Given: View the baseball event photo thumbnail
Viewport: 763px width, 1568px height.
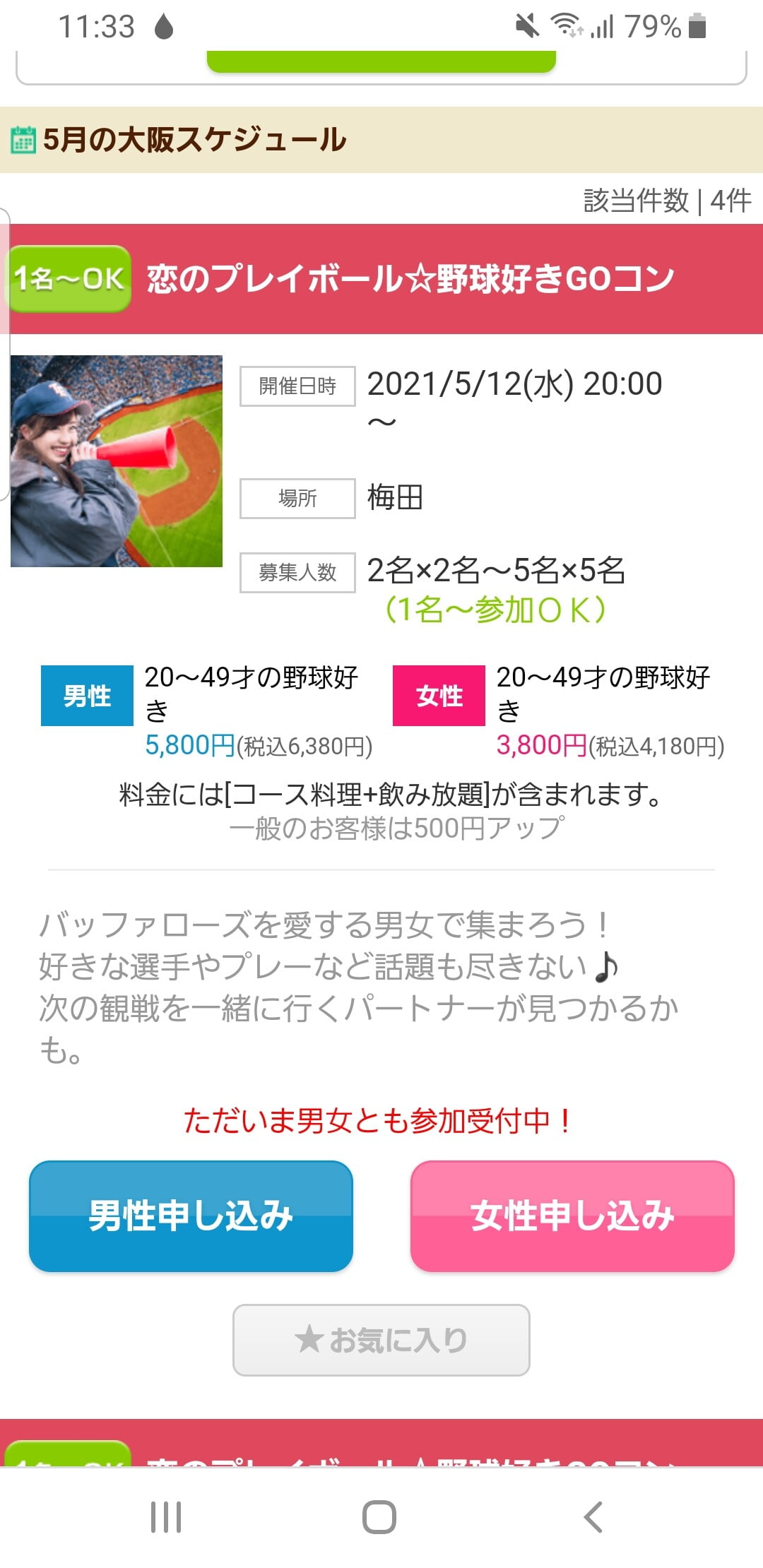Looking at the screenshot, I should coord(117,461).
